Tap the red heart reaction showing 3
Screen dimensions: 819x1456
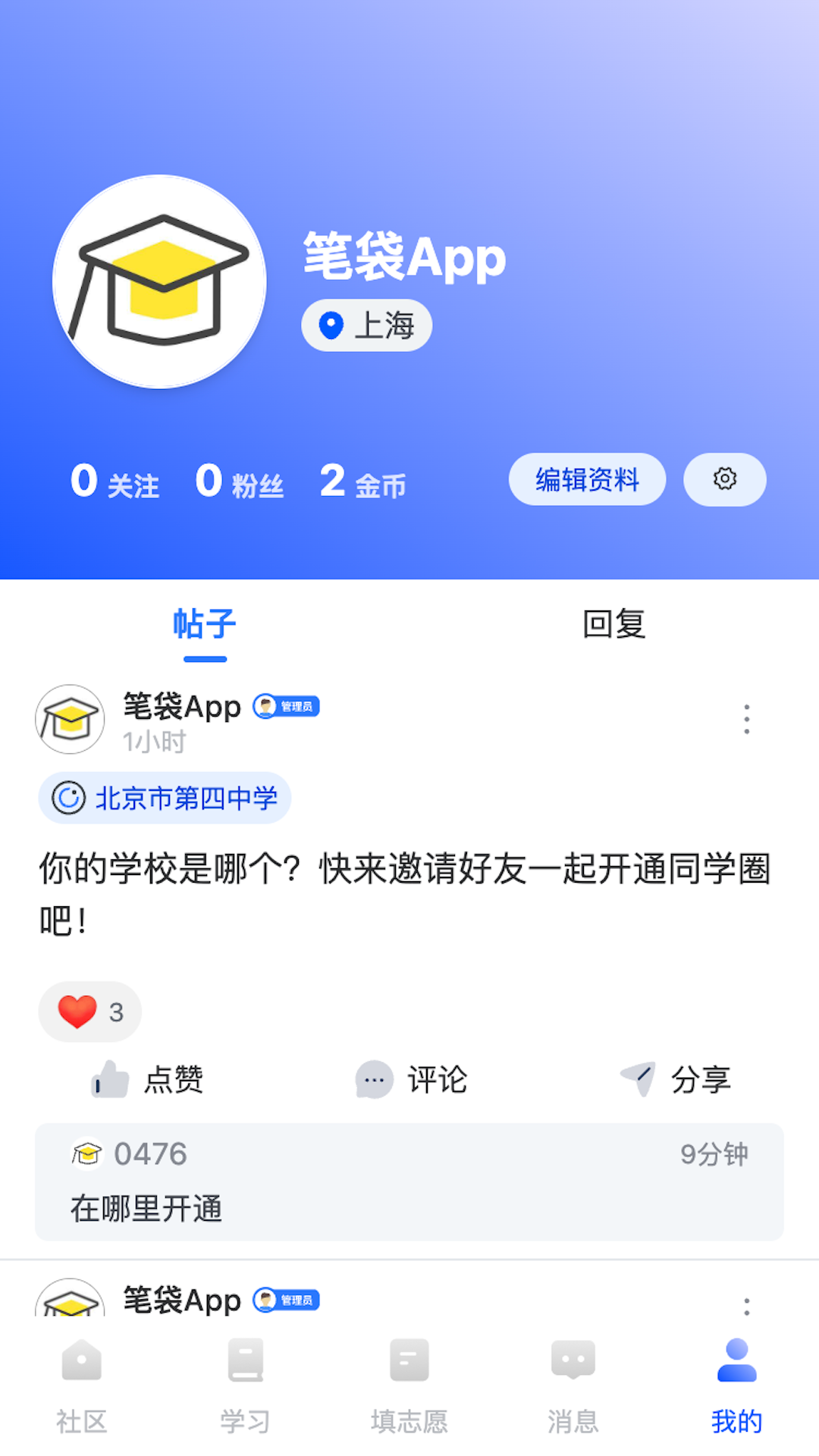[89, 1012]
